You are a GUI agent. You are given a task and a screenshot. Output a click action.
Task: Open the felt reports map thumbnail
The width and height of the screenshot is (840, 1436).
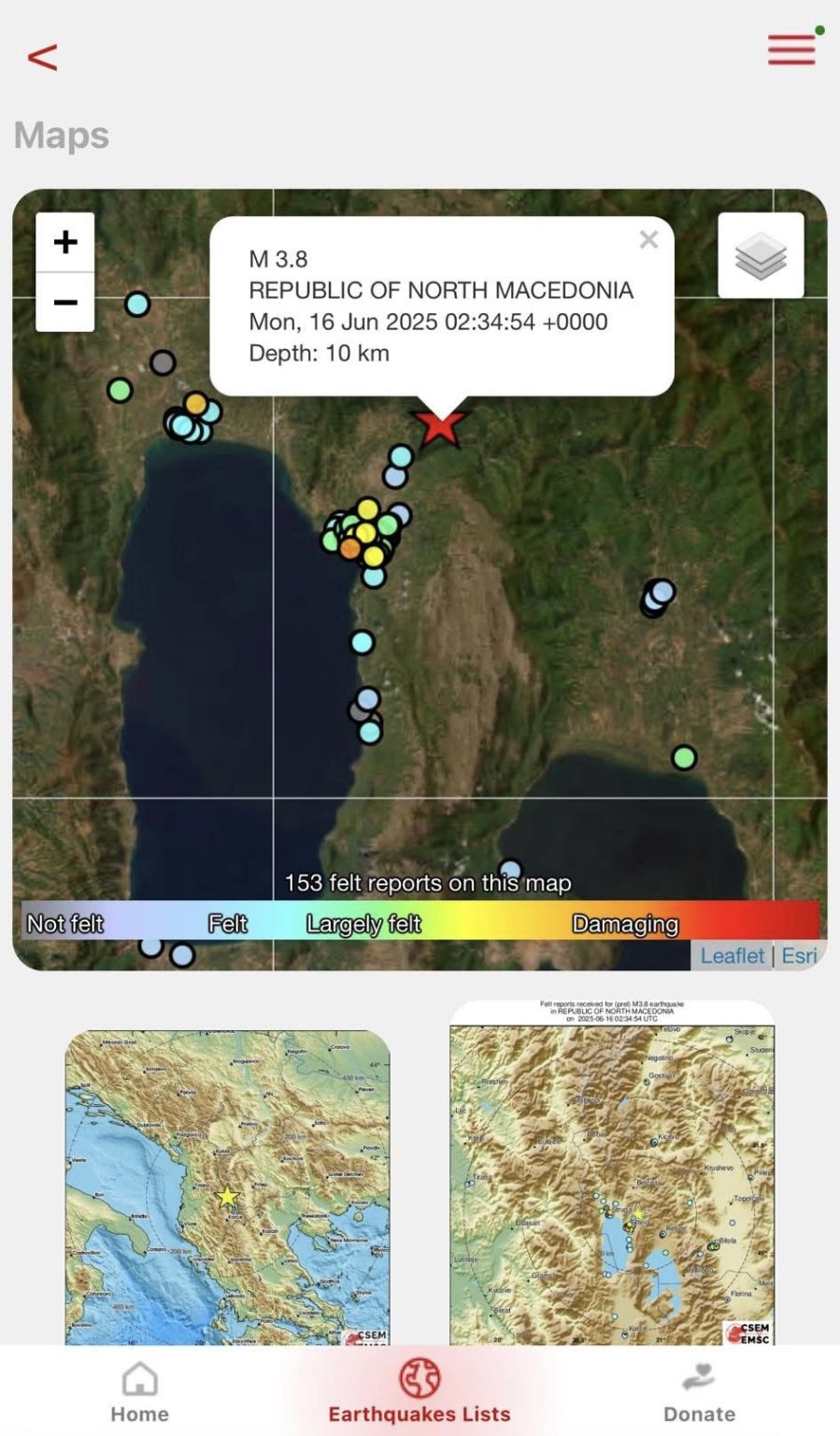612,1173
